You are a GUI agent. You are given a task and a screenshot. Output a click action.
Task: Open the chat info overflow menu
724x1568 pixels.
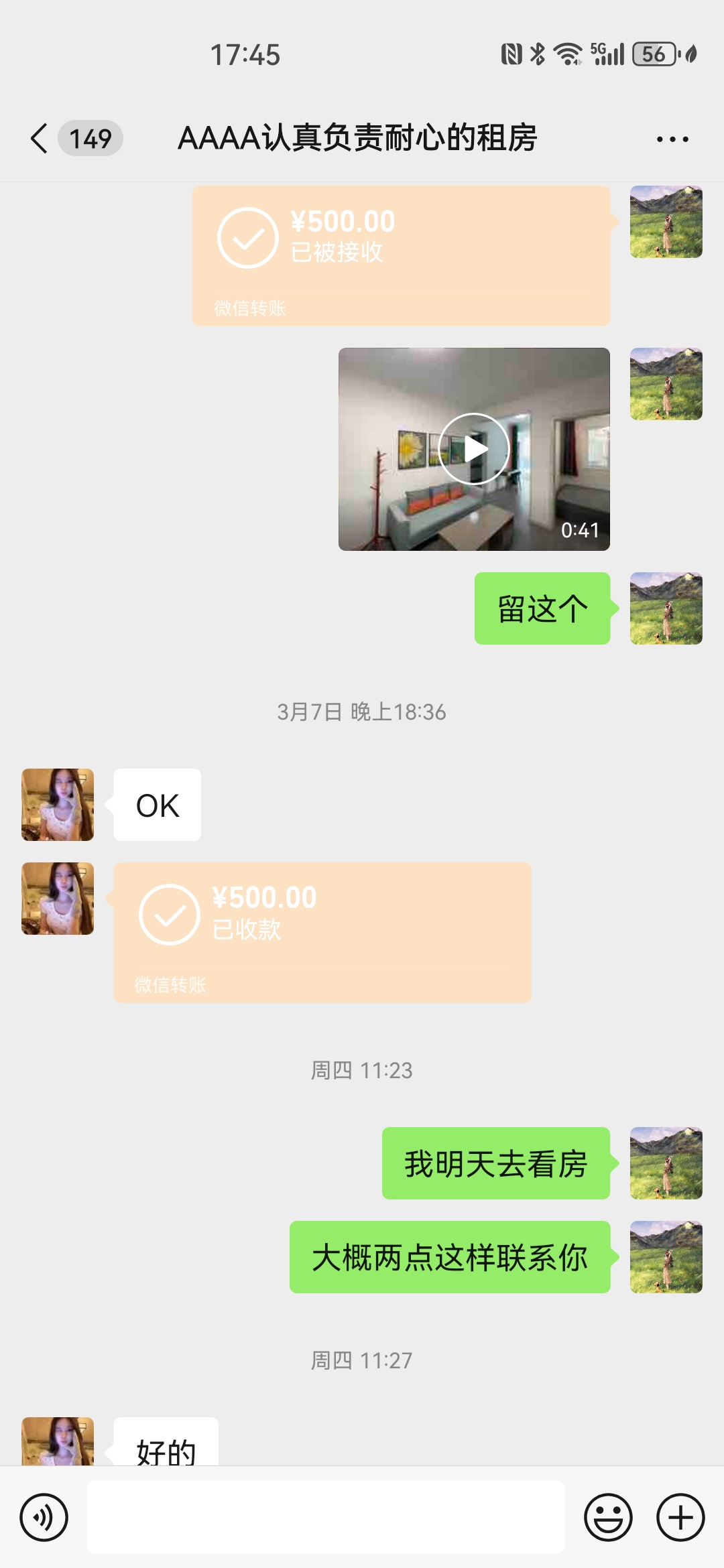point(672,139)
